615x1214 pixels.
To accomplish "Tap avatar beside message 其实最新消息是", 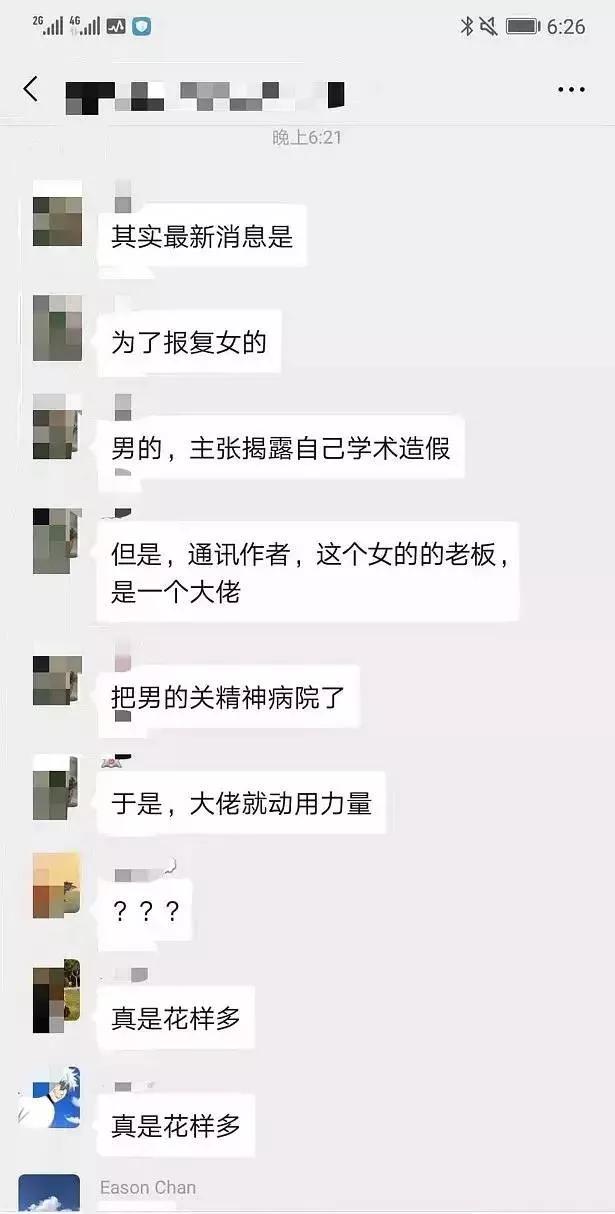I will click(57, 214).
